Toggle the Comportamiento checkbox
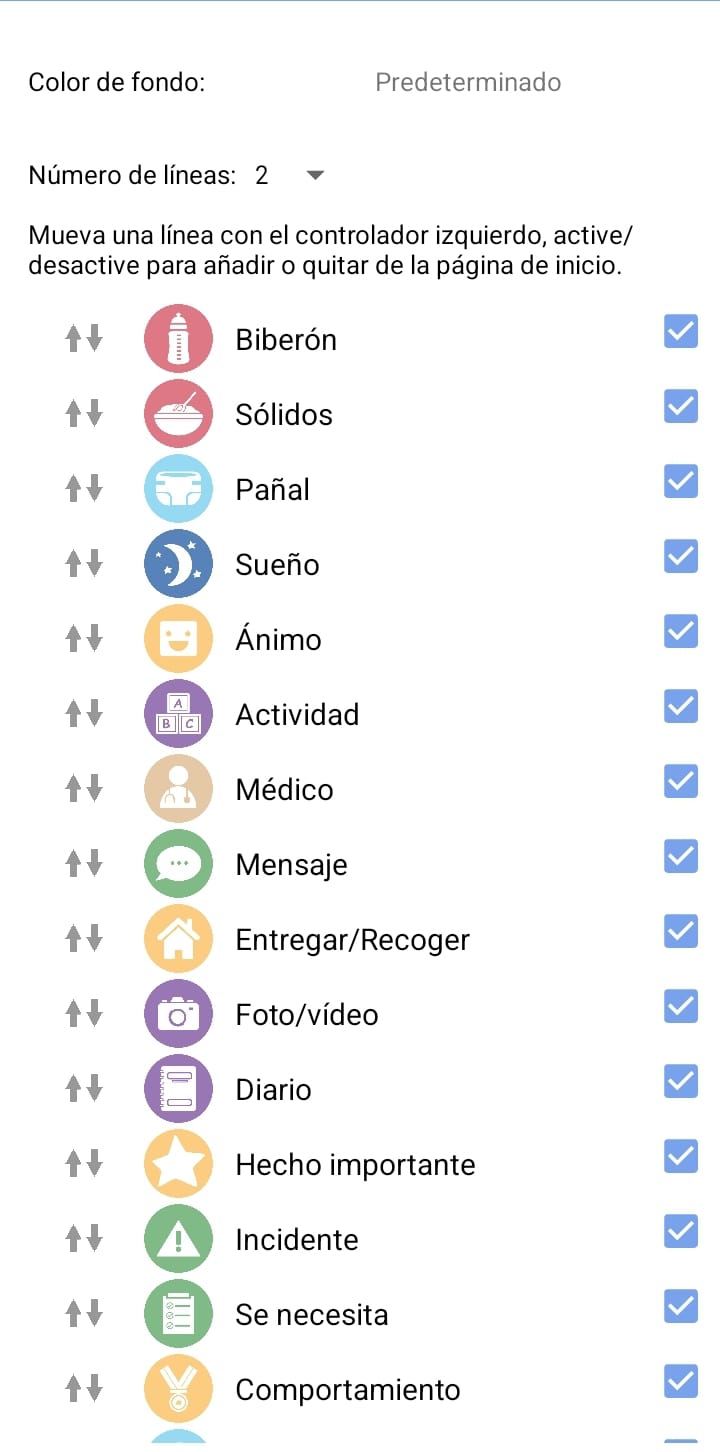The width and height of the screenshot is (720, 1452). coord(681,1381)
